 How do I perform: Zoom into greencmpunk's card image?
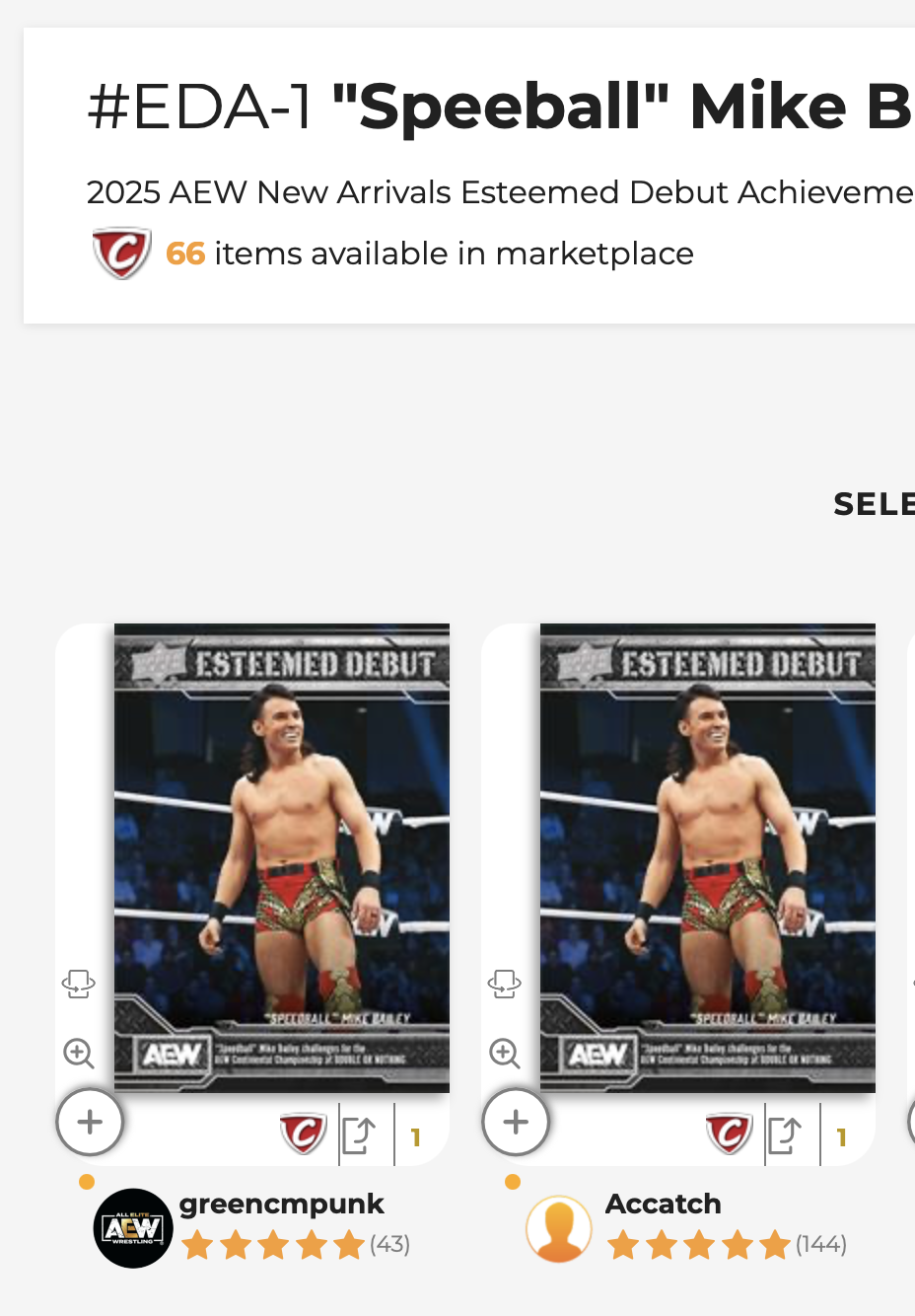[78, 1054]
